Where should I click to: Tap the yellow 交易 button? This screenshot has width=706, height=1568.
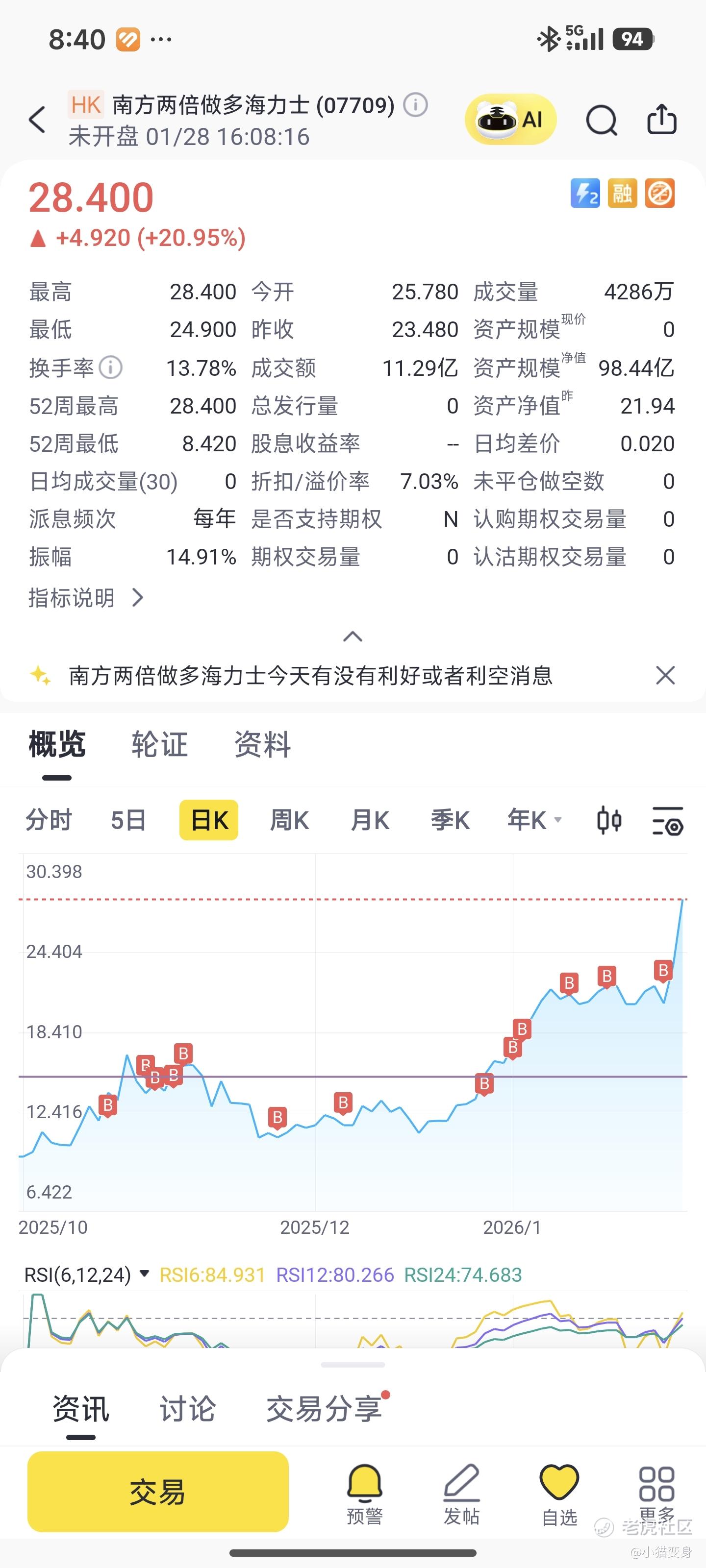158,1491
